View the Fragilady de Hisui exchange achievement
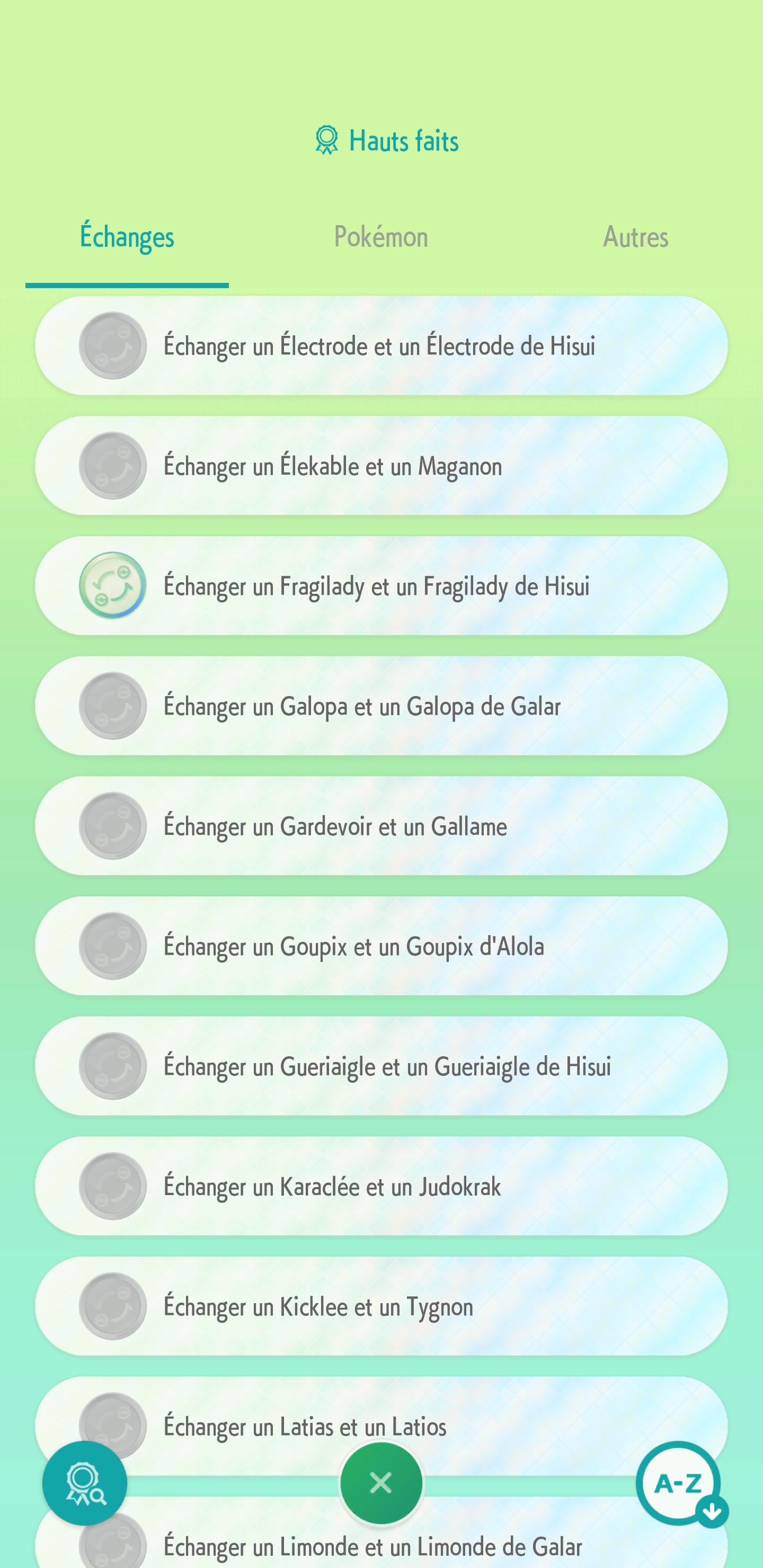Viewport: 763px width, 1568px height. pyautogui.click(x=381, y=585)
